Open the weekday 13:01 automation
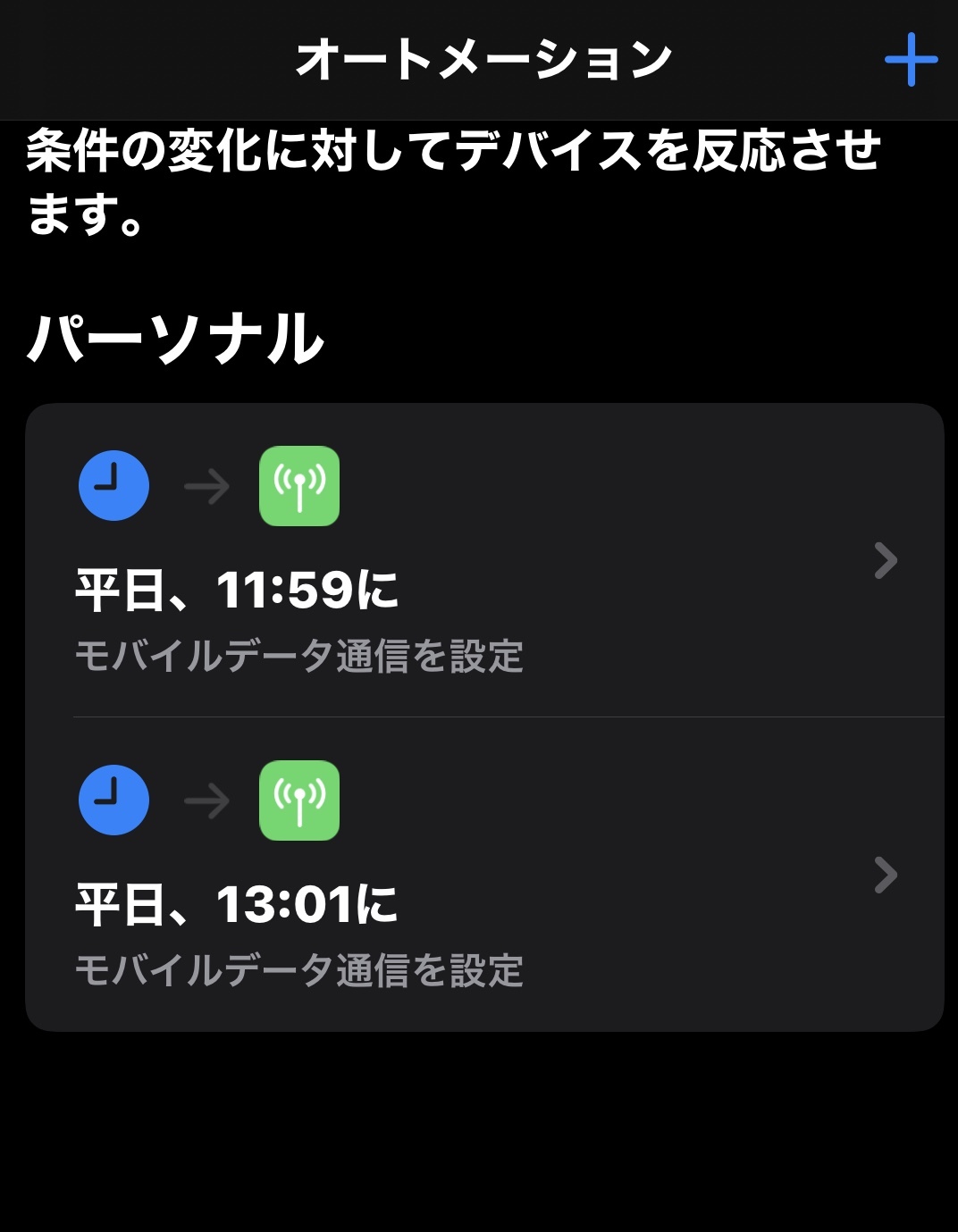Screen dimensions: 958x1232 [x=483, y=875]
